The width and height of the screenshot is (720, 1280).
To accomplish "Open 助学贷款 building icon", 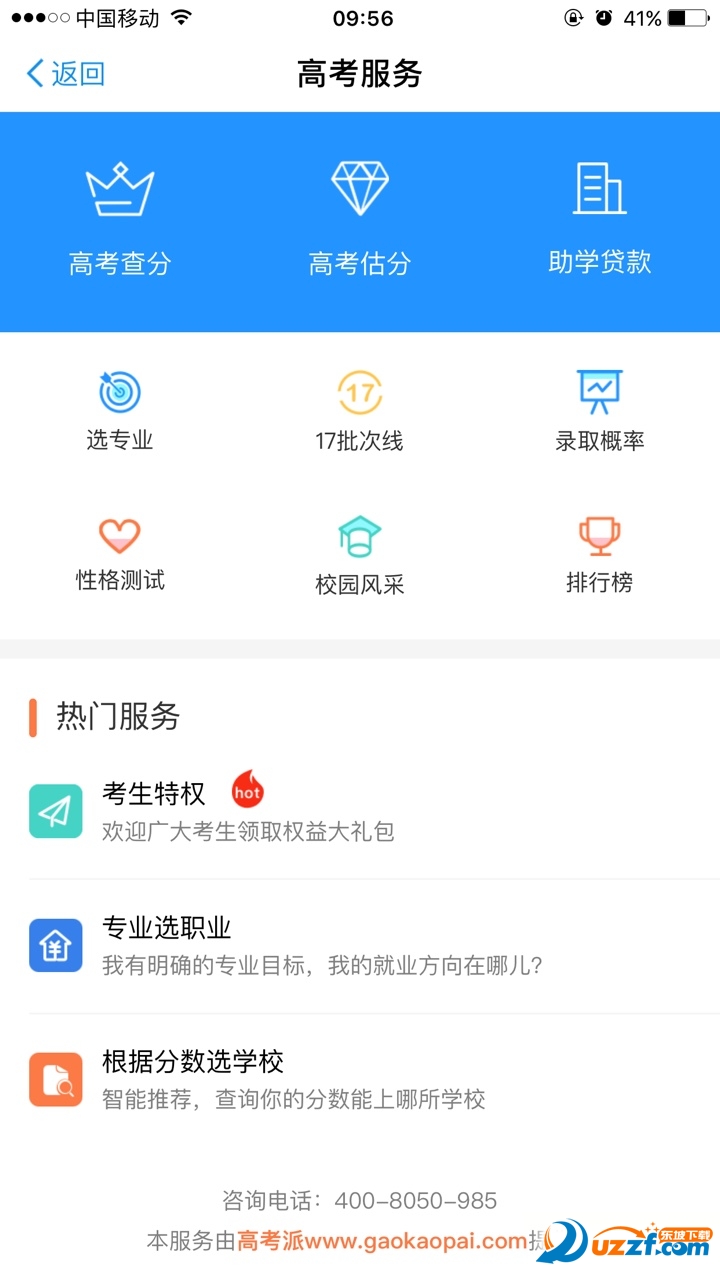I will (600, 190).
